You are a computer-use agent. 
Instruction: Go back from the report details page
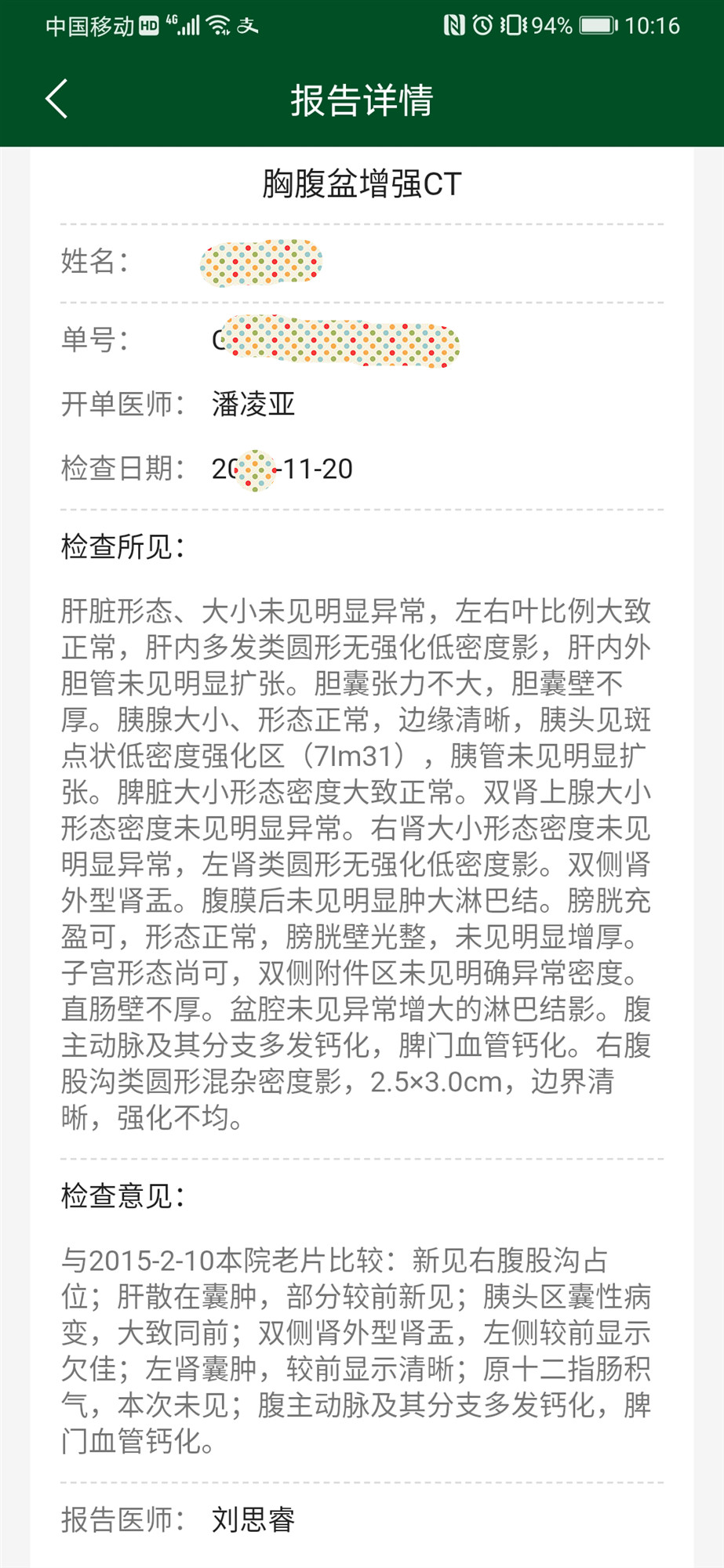point(56,99)
